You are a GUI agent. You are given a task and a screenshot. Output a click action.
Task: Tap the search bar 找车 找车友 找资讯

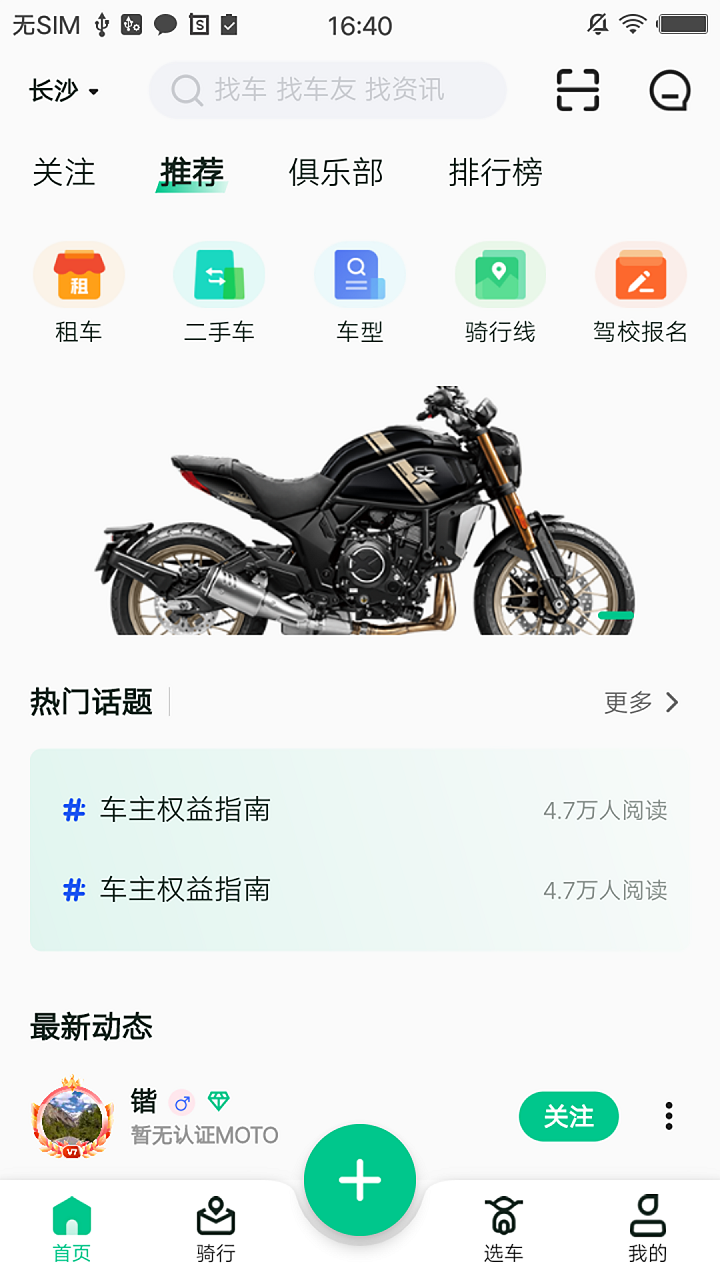327,90
